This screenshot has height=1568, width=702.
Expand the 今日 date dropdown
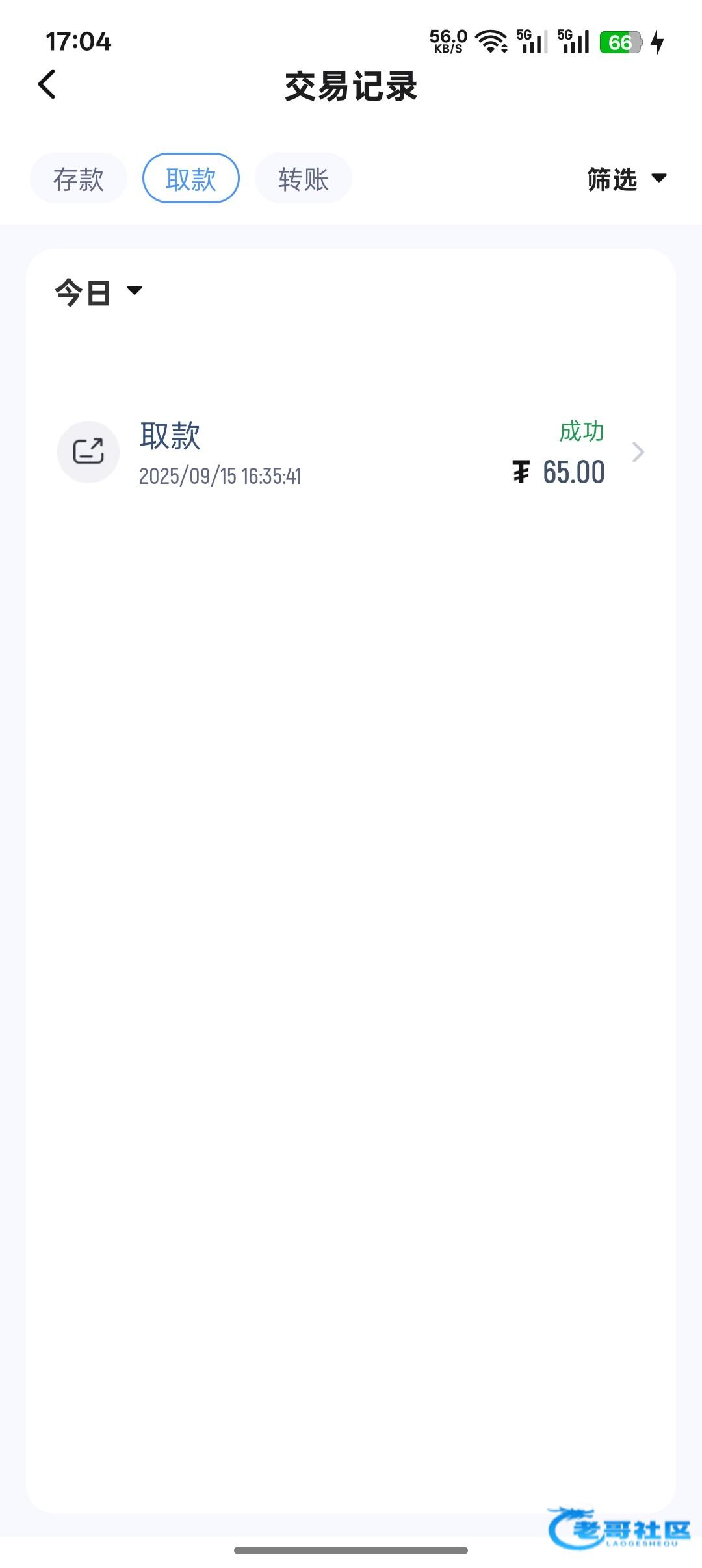(99, 292)
